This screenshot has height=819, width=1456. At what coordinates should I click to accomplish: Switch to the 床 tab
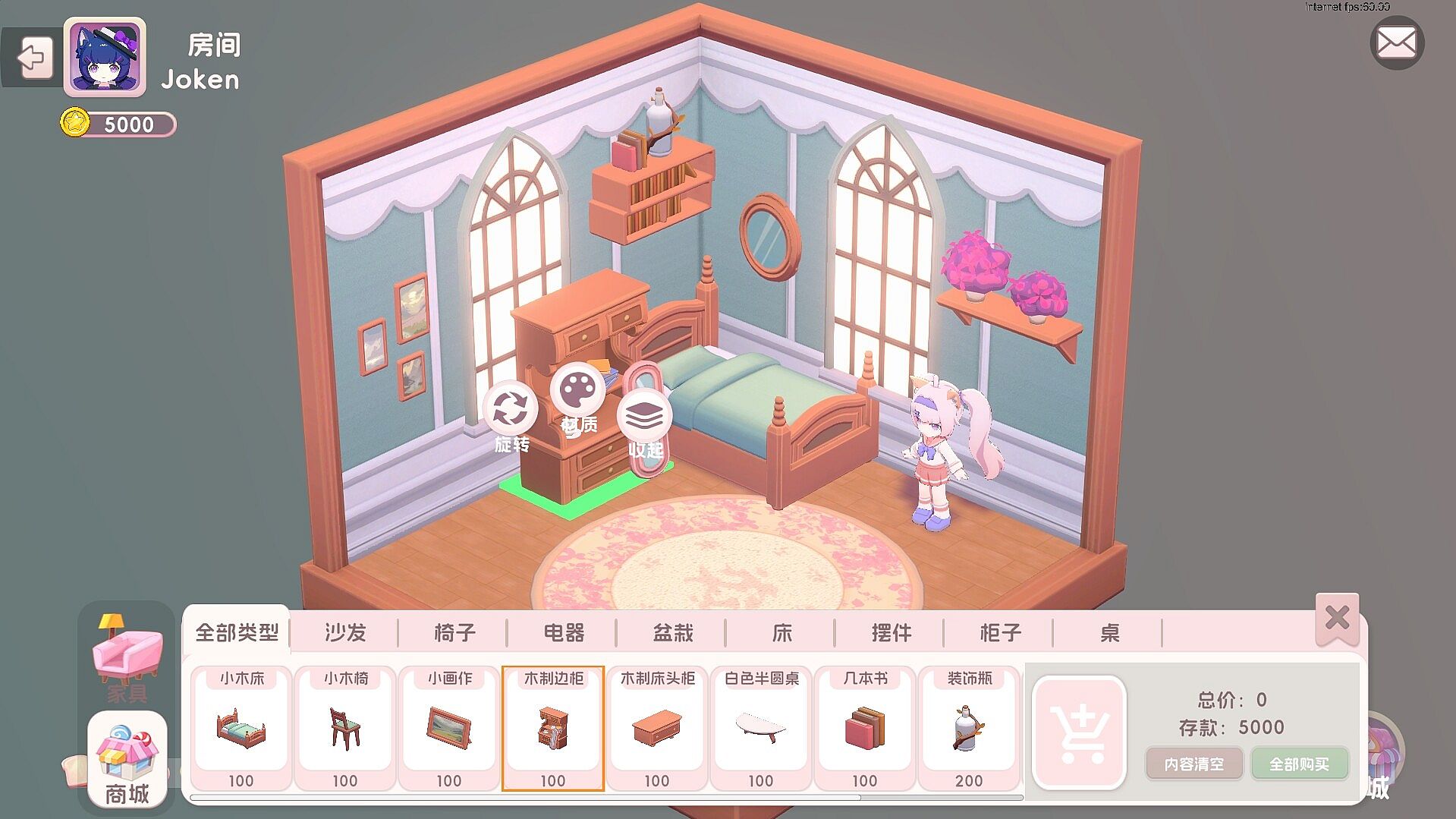point(781,632)
